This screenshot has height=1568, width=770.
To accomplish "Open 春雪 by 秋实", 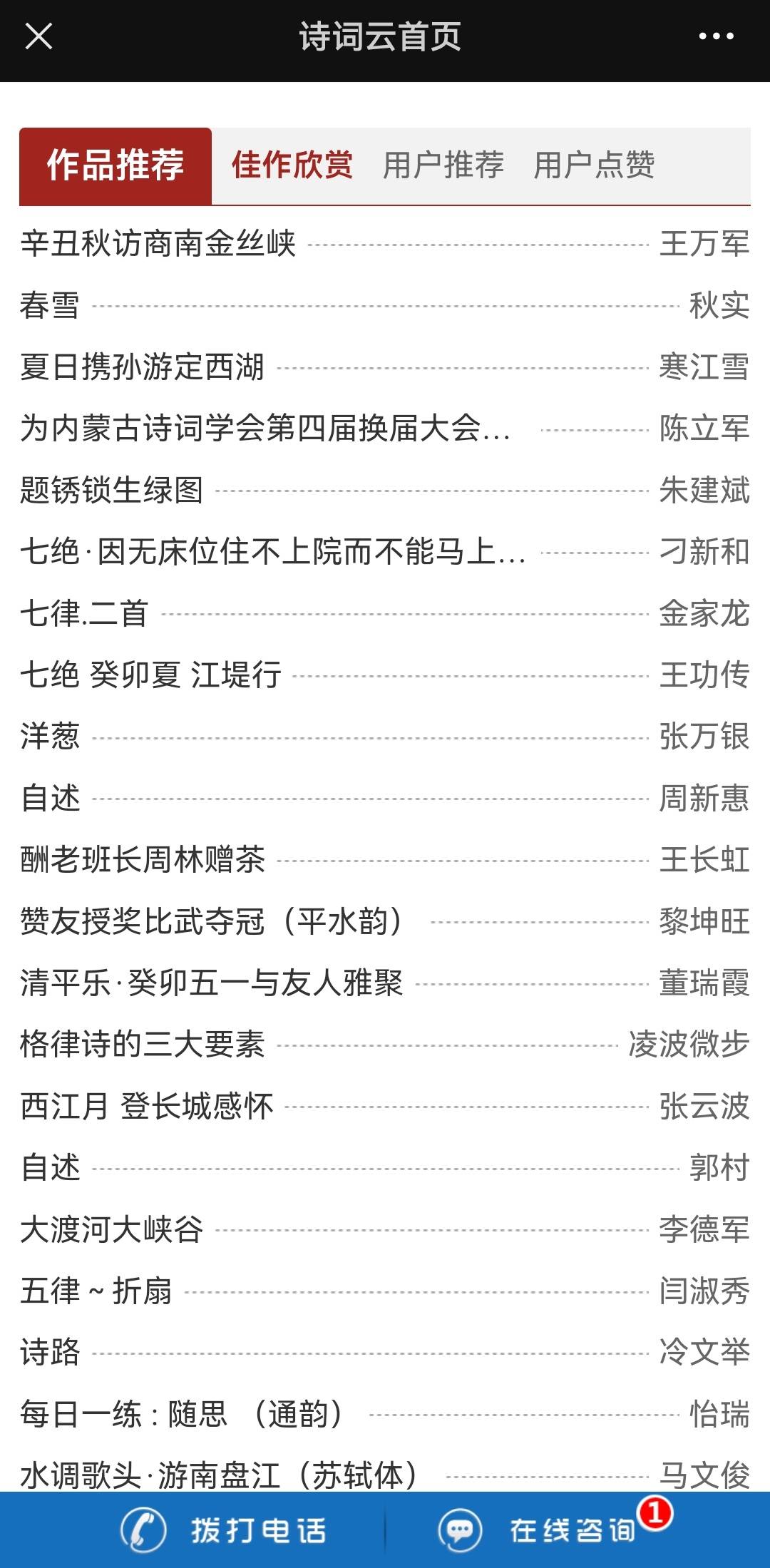I will (385, 306).
